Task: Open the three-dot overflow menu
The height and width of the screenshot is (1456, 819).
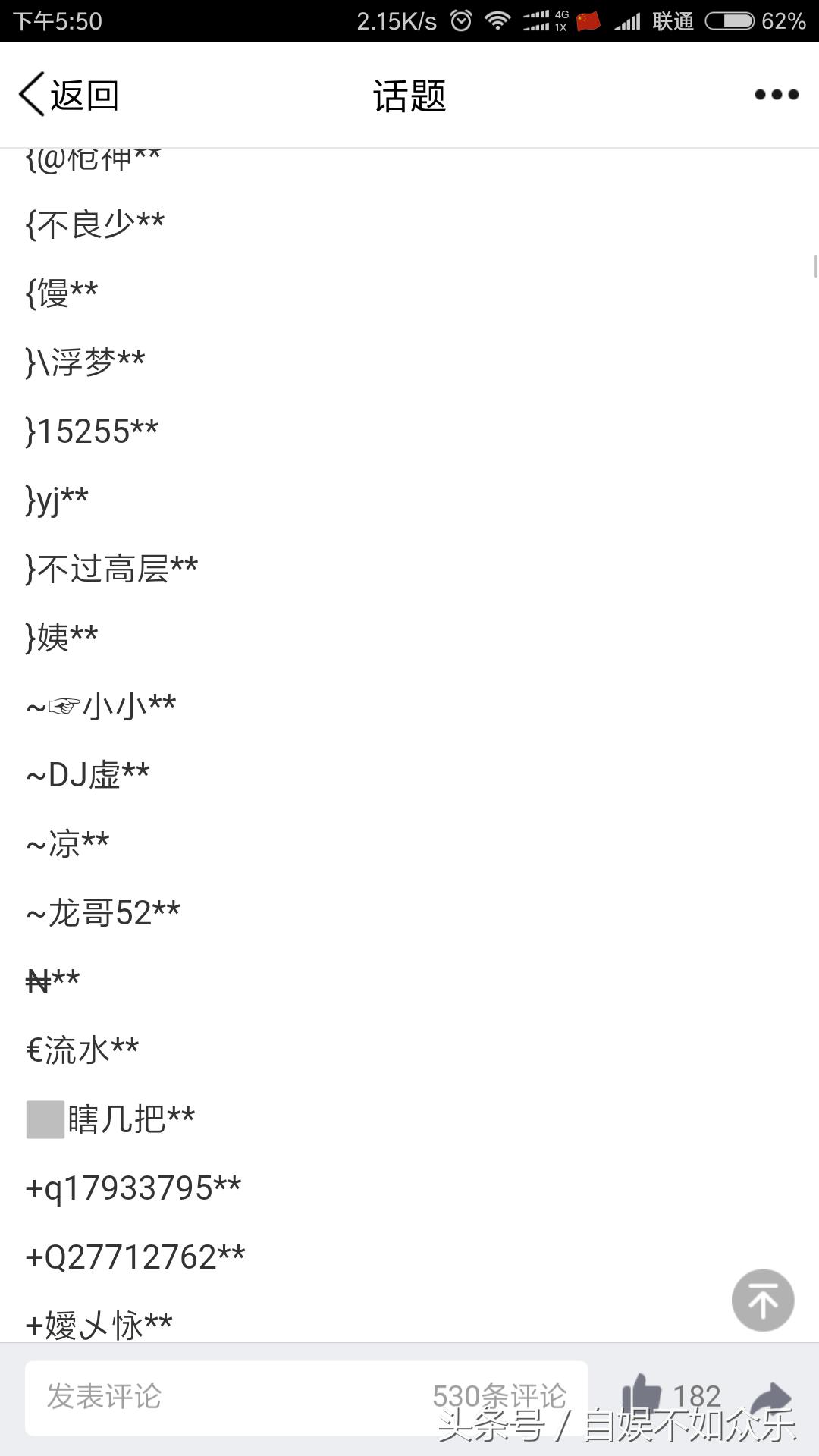Action: pyautogui.click(x=777, y=94)
